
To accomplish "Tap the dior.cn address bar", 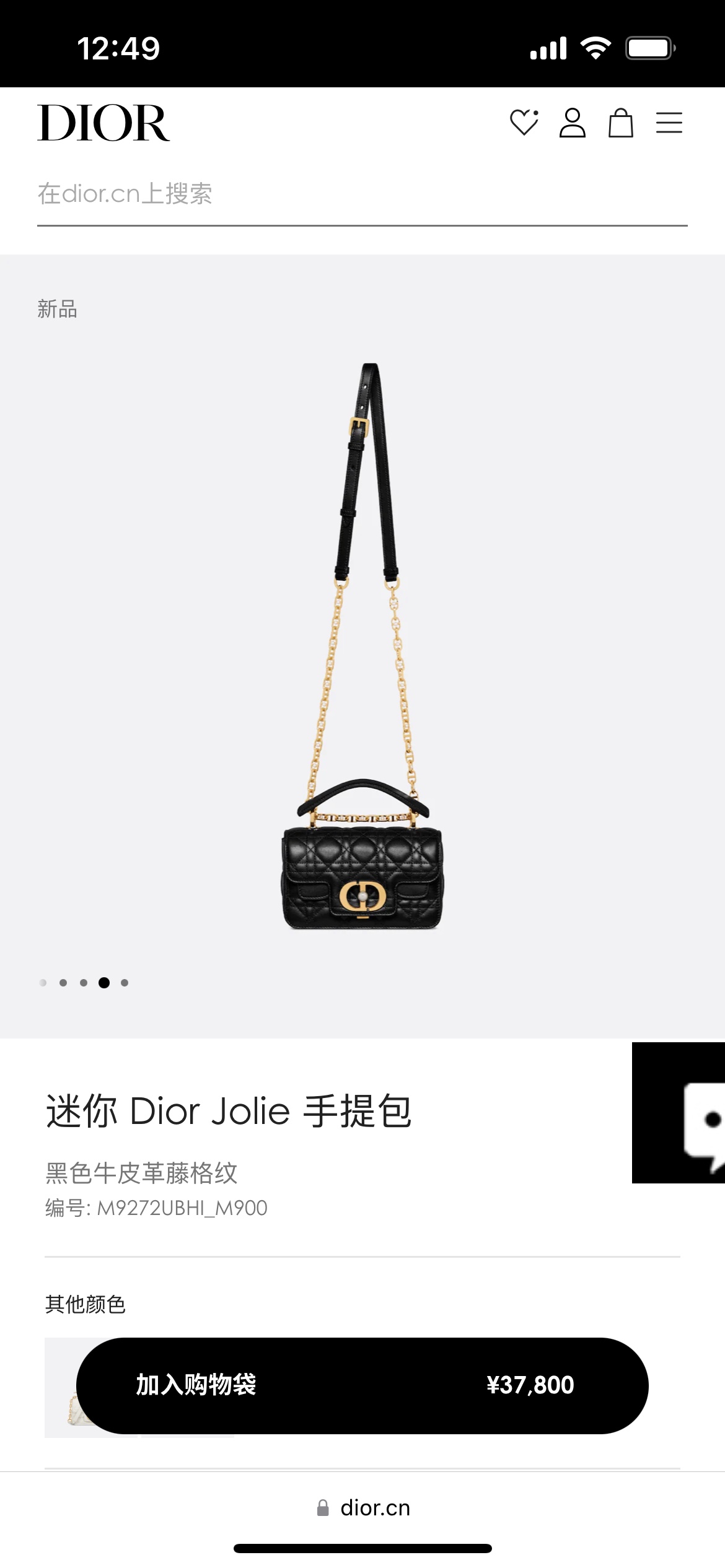I will (363, 1508).
